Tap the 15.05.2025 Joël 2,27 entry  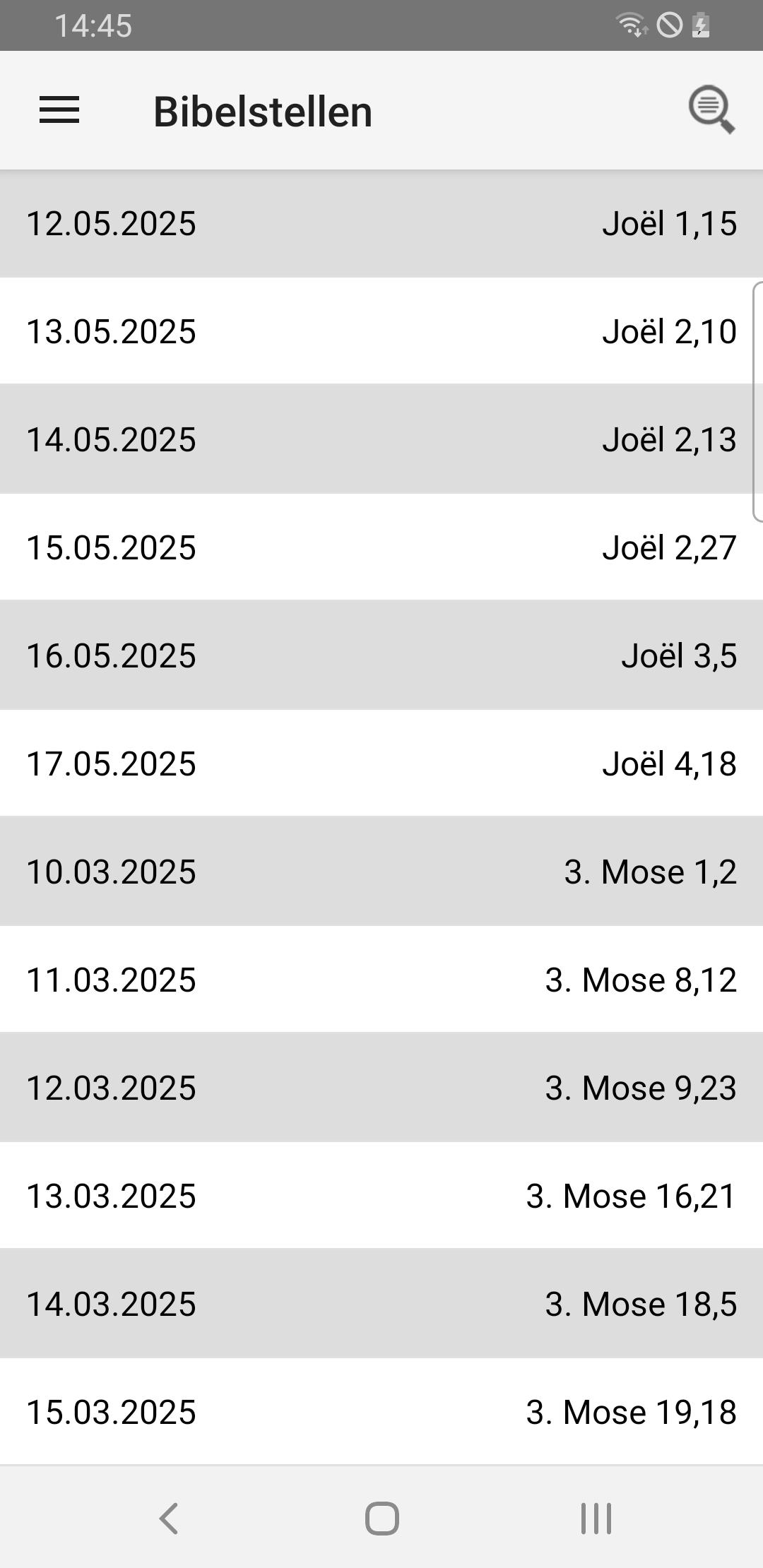point(381,547)
